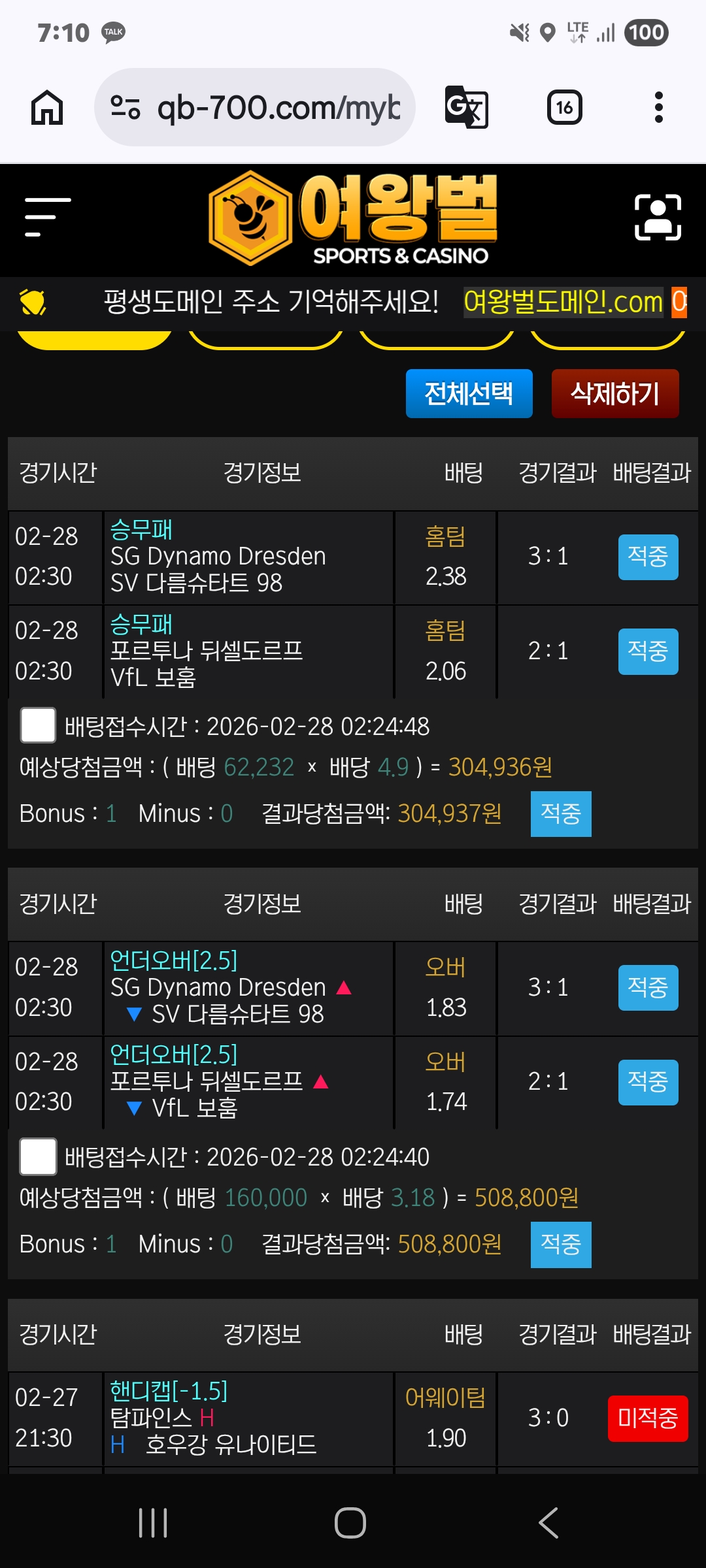Check the 160,000 bet slip checkbox
This screenshot has height=1568, width=706.
tap(37, 1156)
